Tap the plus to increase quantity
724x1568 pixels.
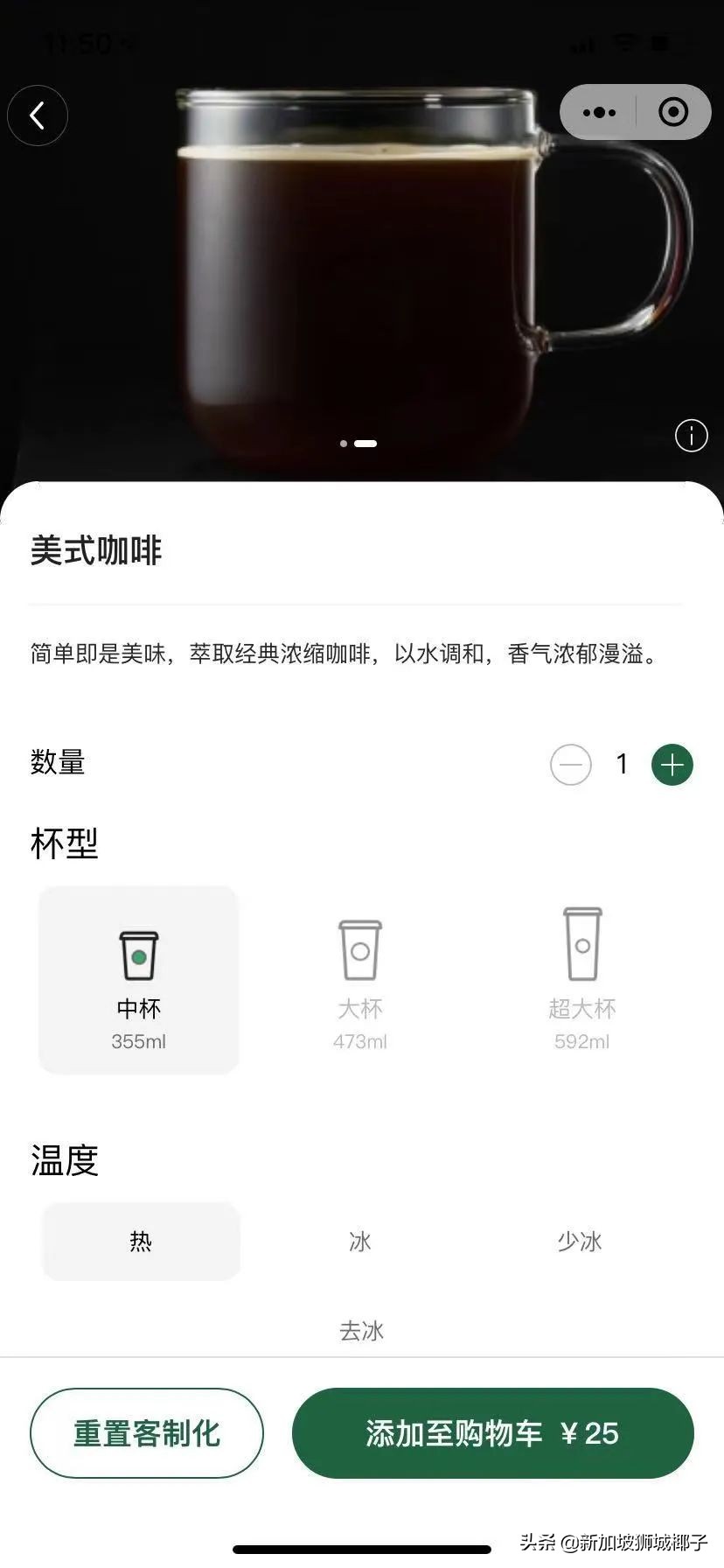point(672,764)
